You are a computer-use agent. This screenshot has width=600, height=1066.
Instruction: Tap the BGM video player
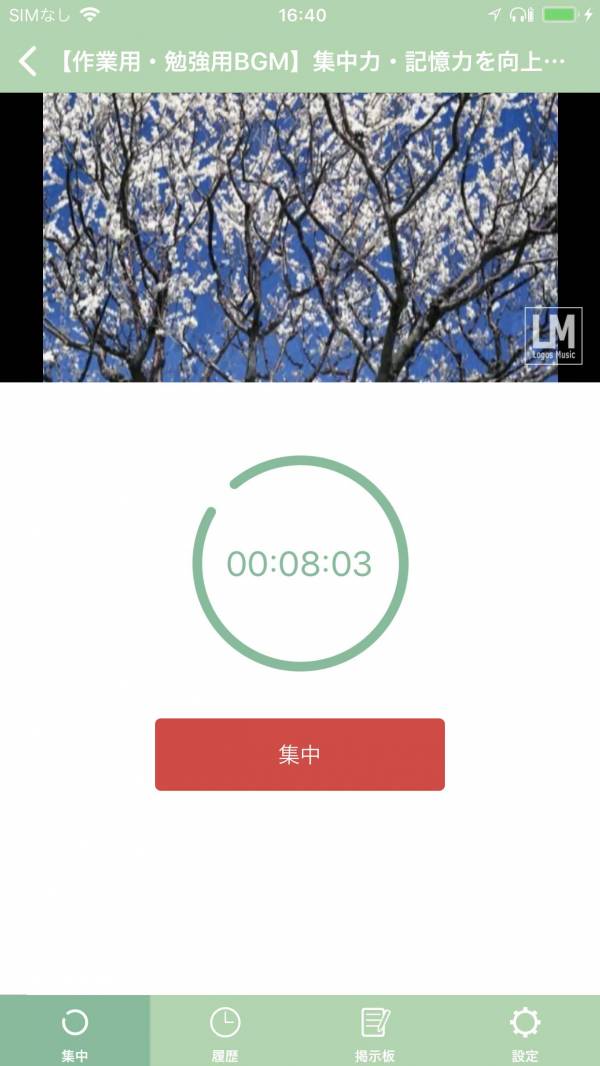click(300, 237)
